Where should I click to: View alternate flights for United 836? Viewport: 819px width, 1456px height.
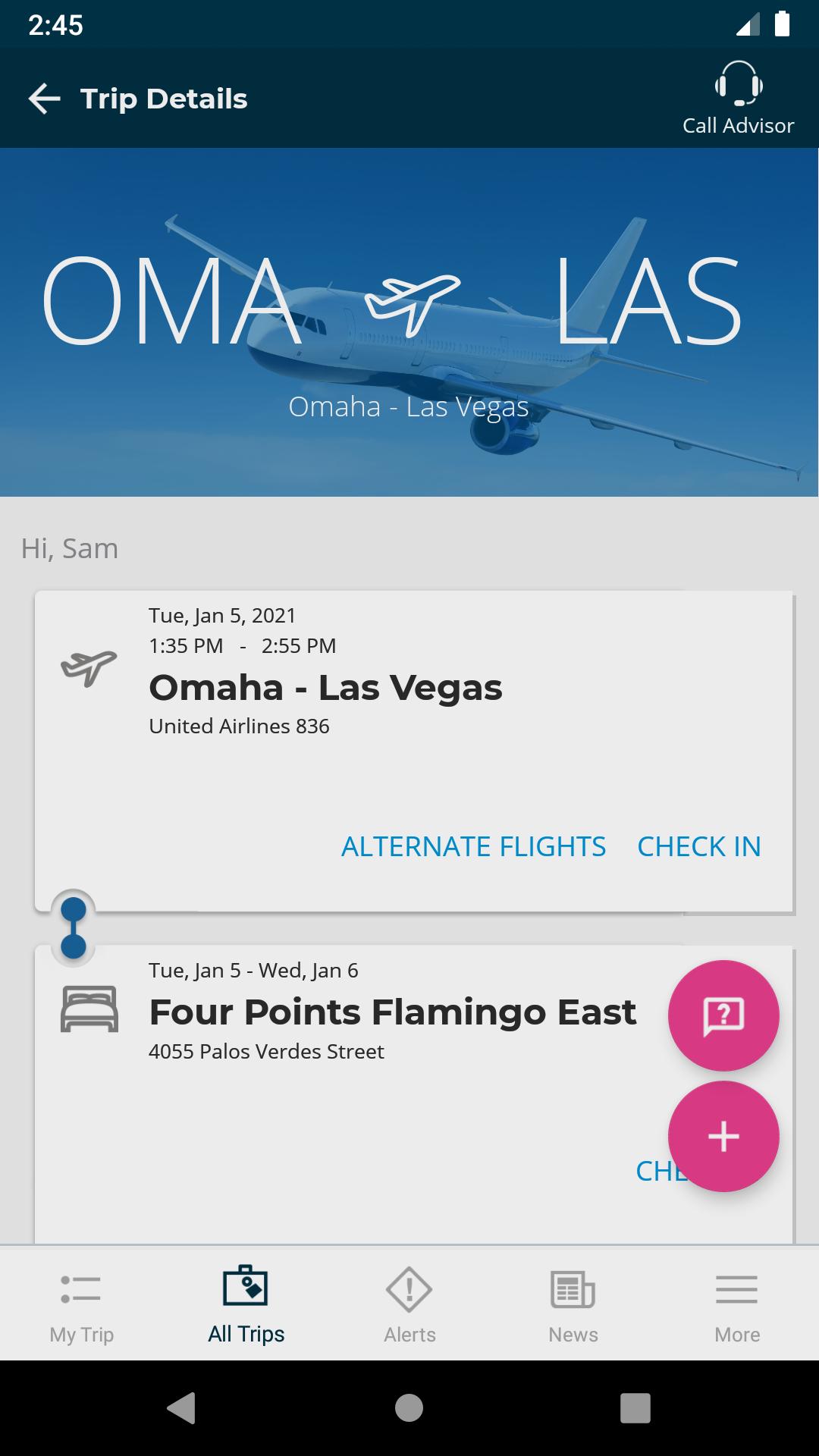pyautogui.click(x=473, y=846)
